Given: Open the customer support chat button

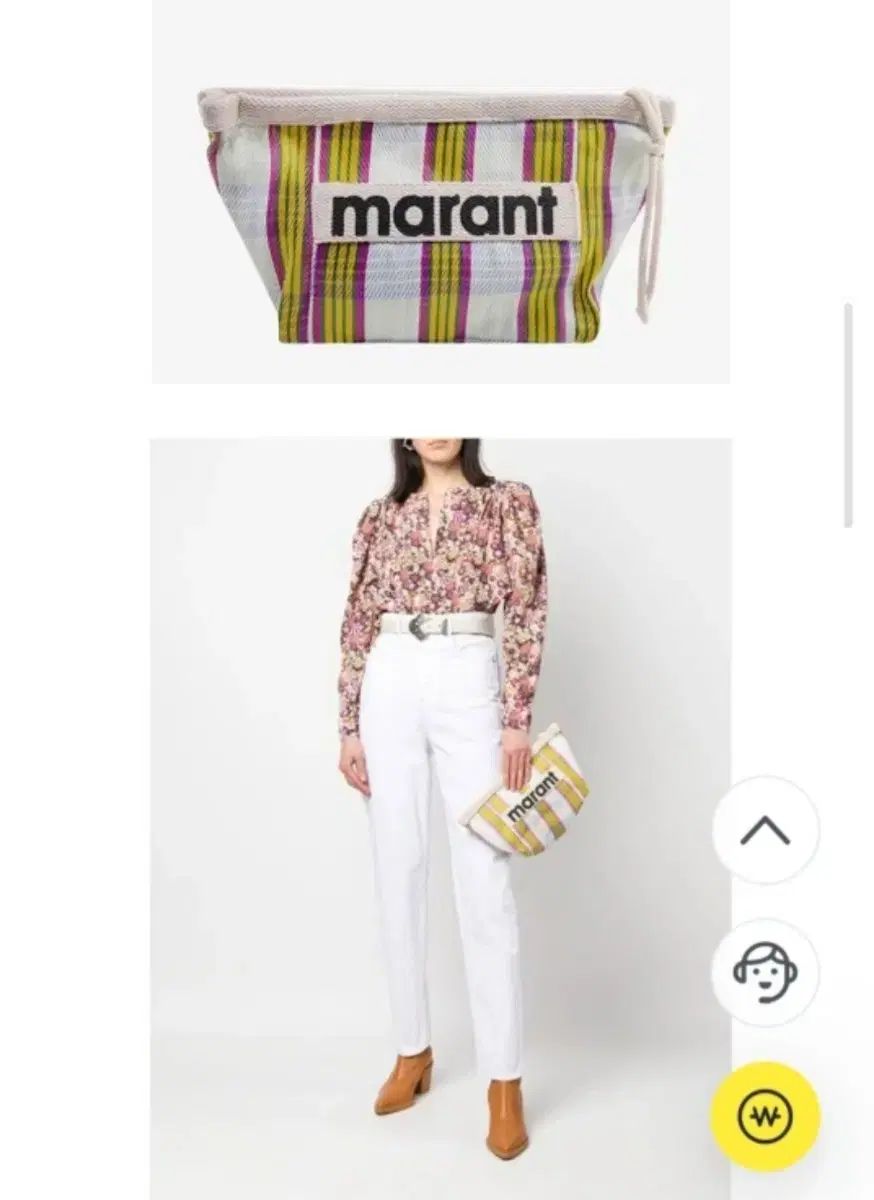Looking at the screenshot, I should tap(765, 972).
